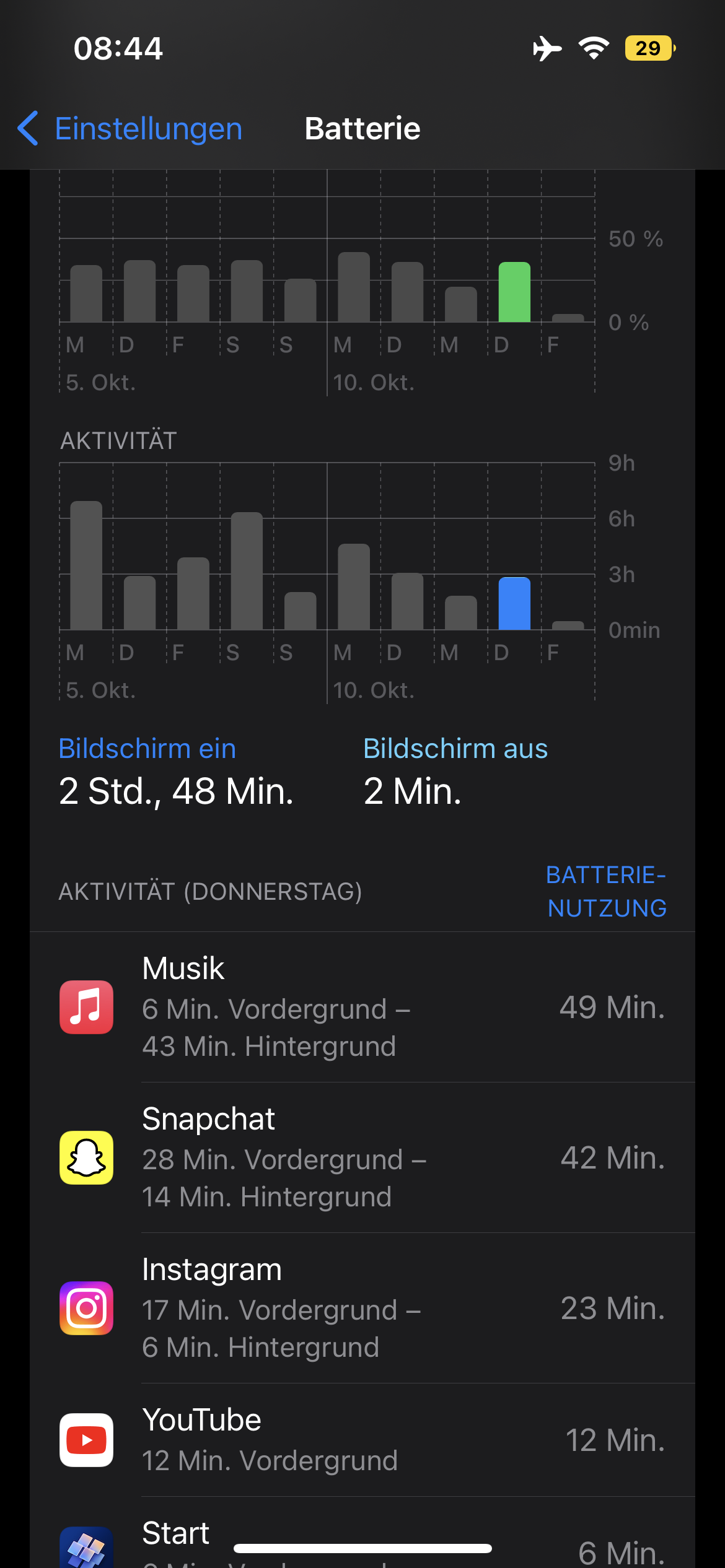Tap the Start app activity row
This screenshot has height=1568, width=725.
[x=362, y=1542]
